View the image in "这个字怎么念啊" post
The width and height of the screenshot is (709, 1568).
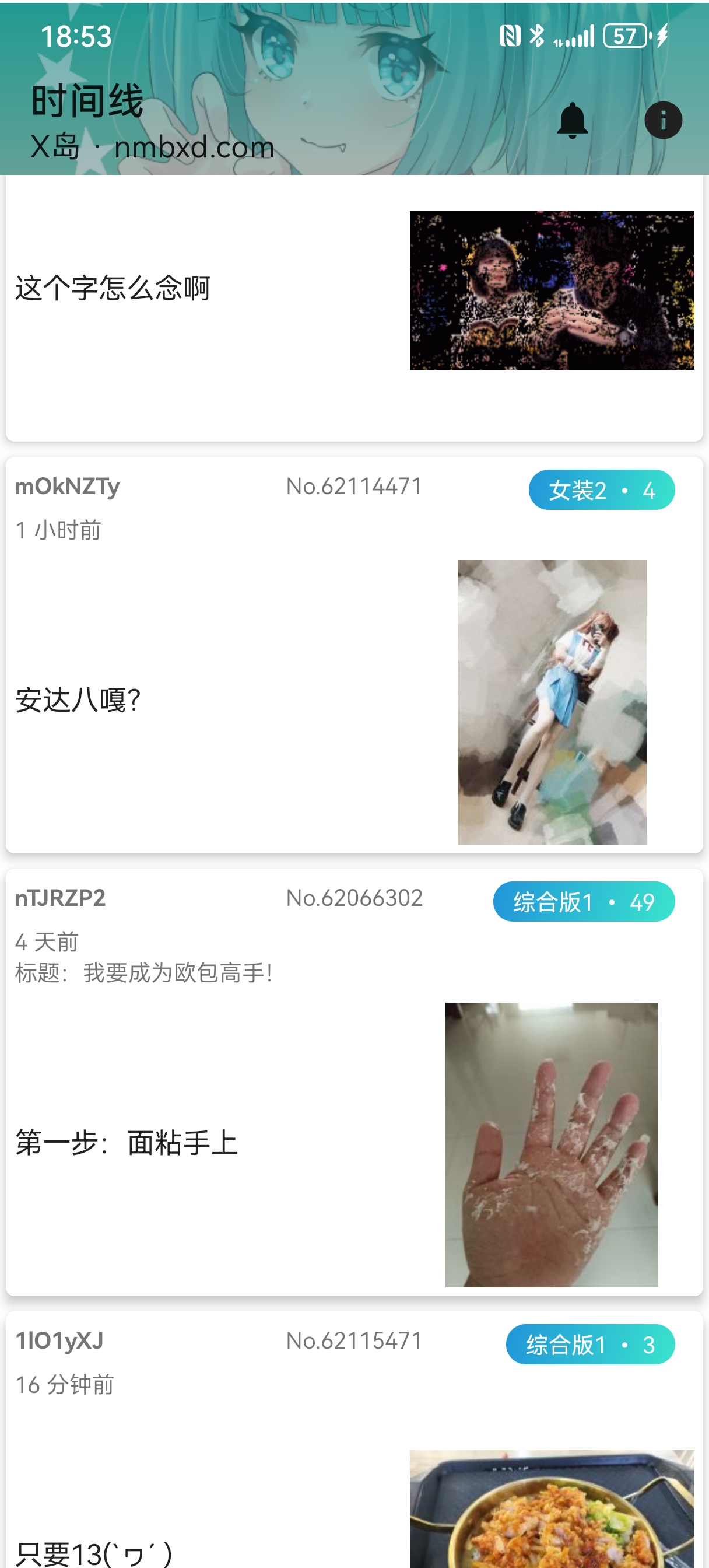tap(552, 290)
